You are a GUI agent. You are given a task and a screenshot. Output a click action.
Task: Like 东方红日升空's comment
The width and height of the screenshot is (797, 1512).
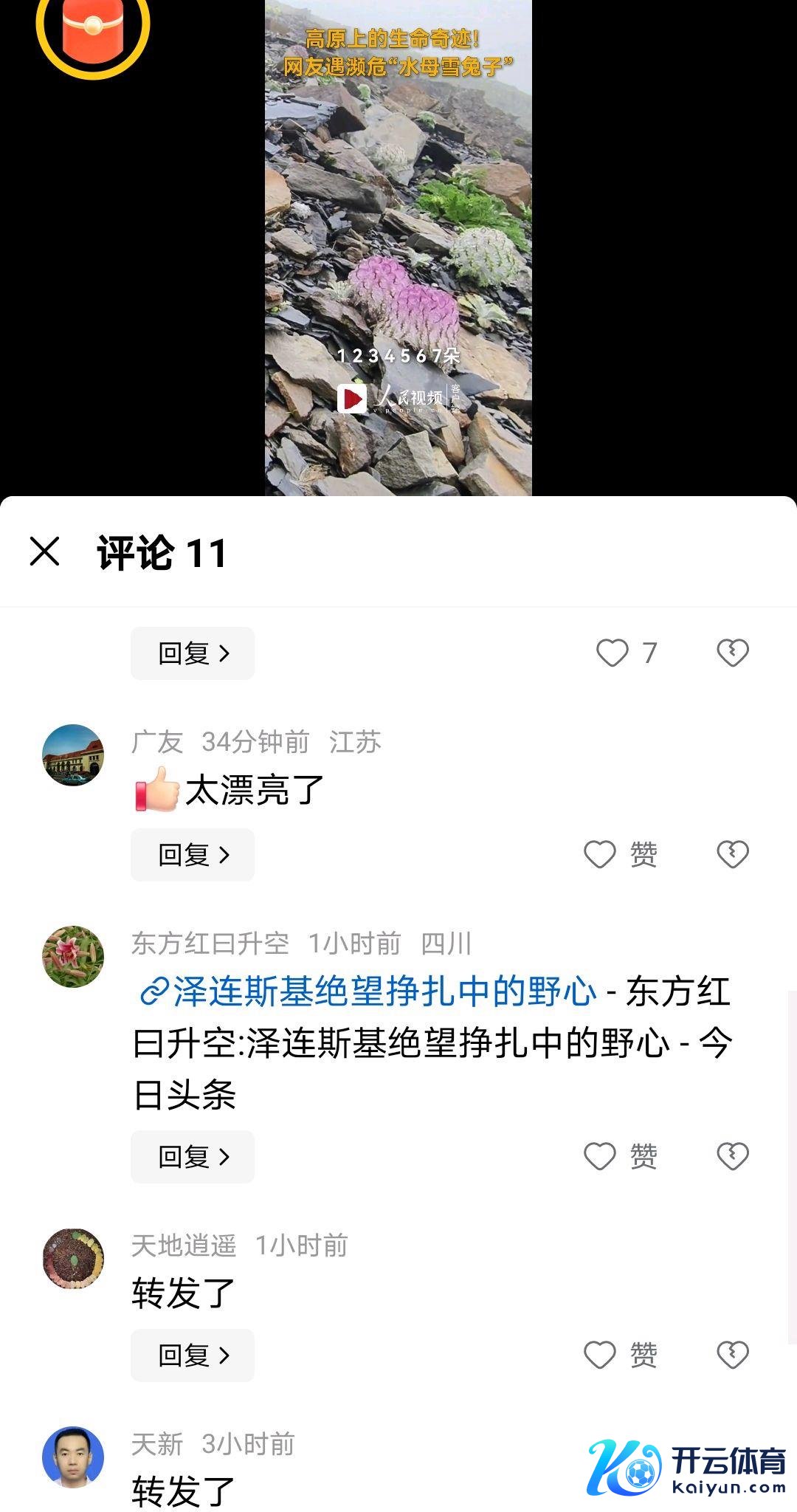[600, 1156]
